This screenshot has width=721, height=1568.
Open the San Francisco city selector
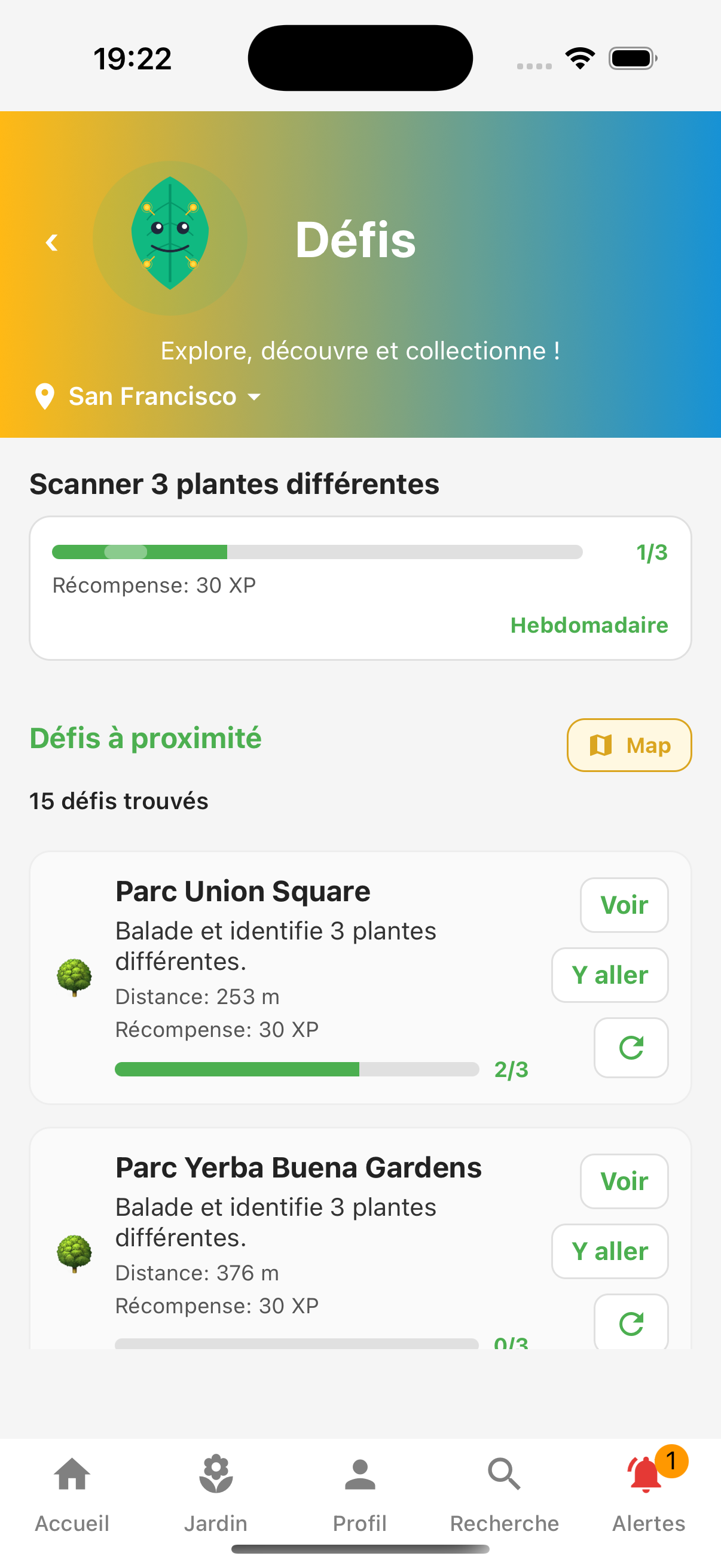[x=152, y=396]
